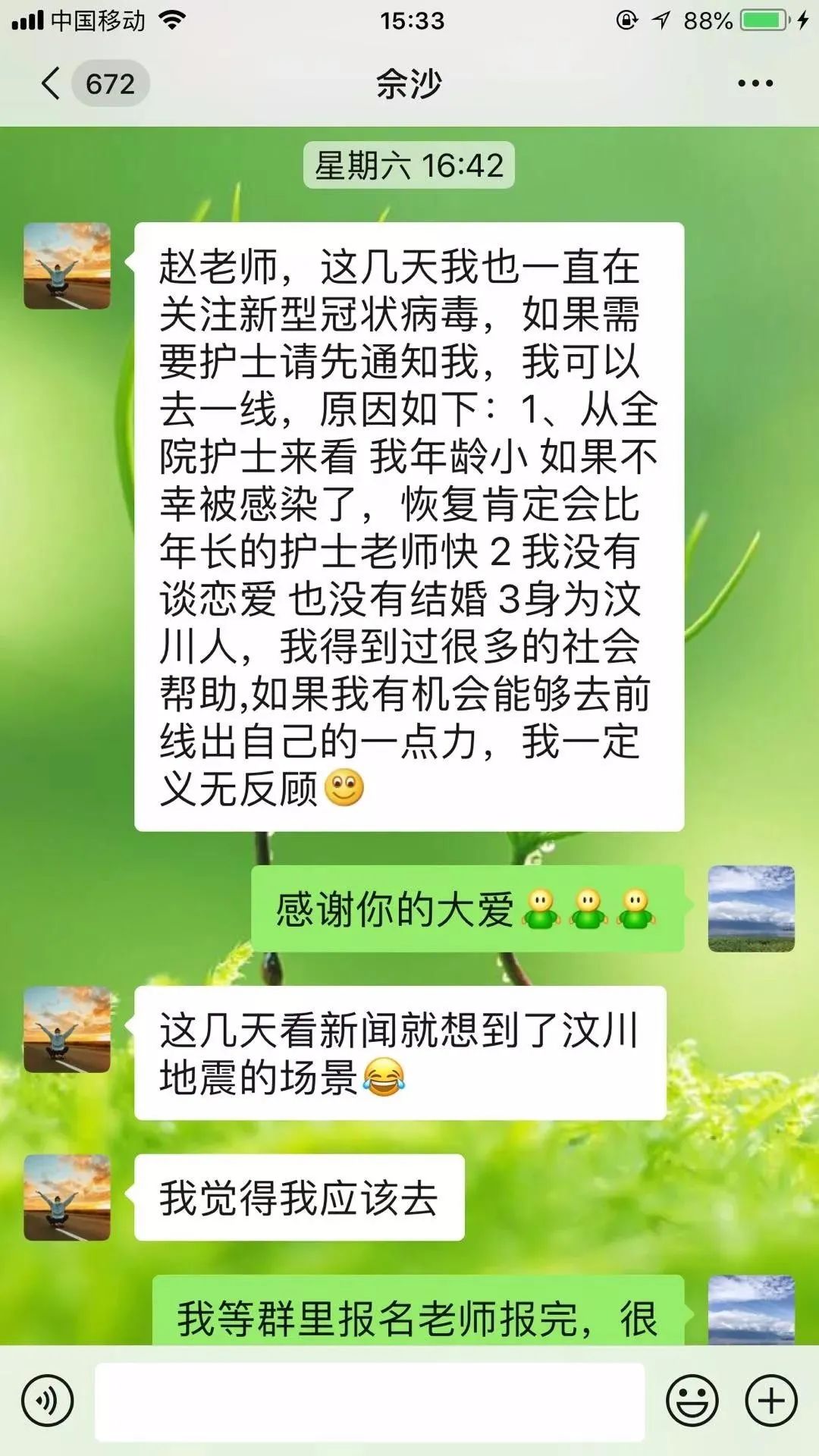819x1456 pixels.
Task: Open the emoji sticker panel
Action: tap(692, 1401)
